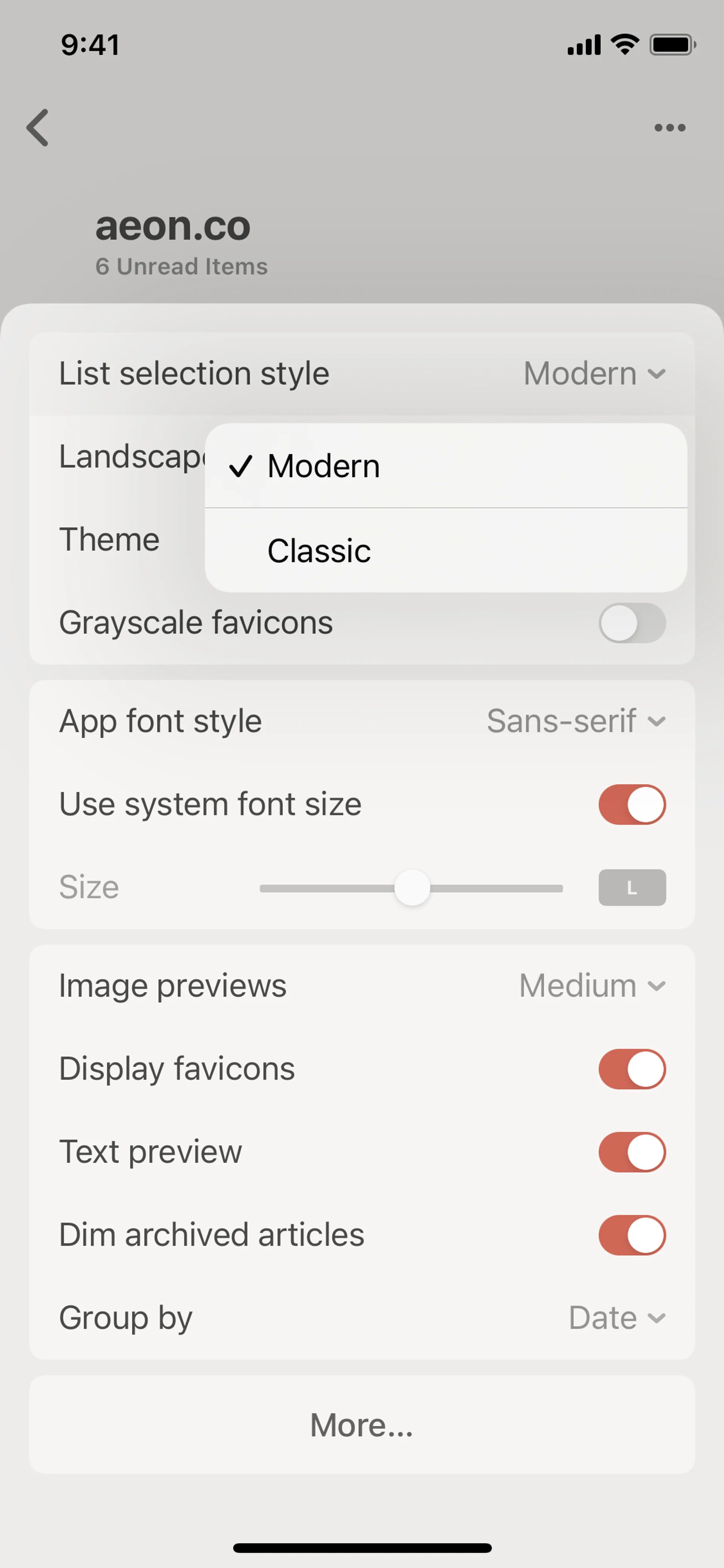Open More... settings
The width and height of the screenshot is (724, 1568).
click(x=361, y=1425)
